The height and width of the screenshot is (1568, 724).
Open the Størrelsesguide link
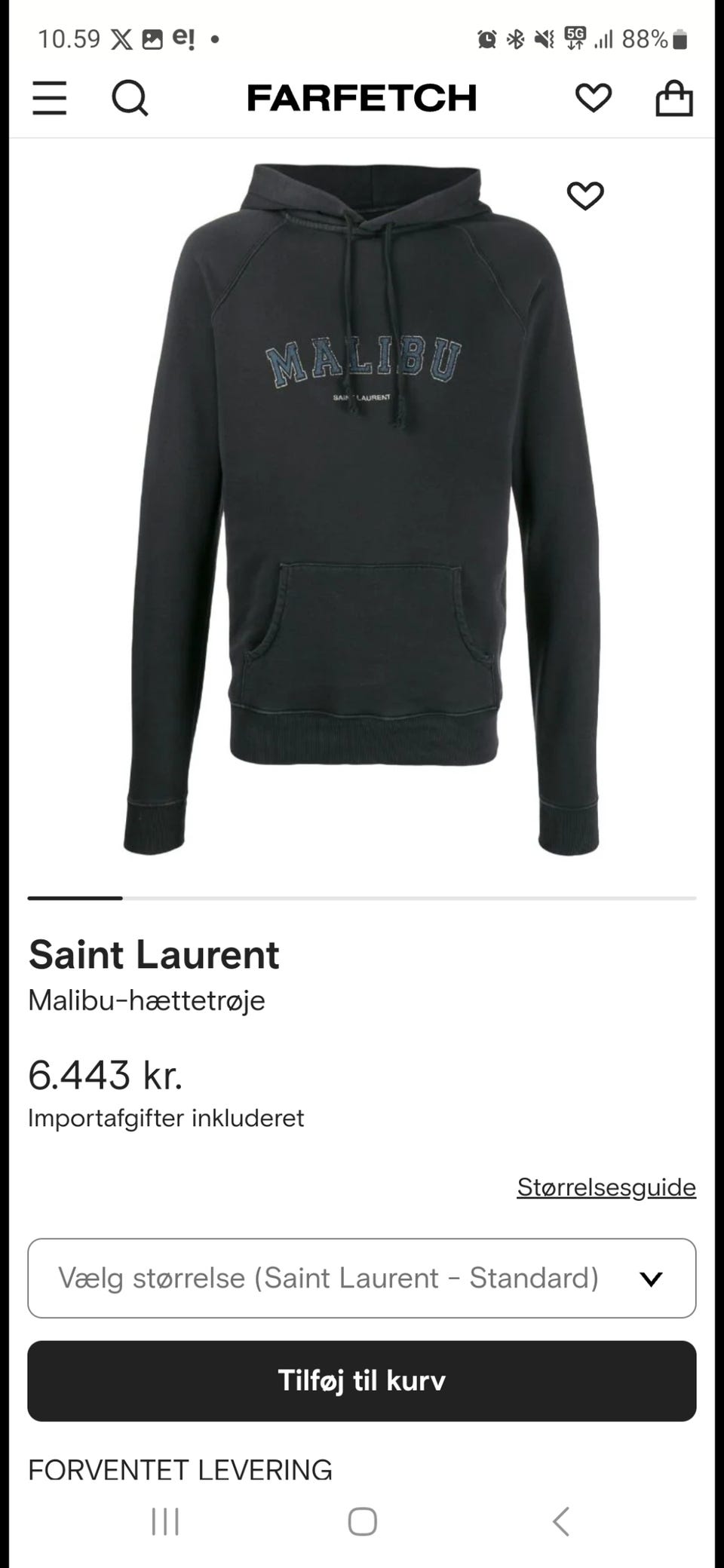(606, 1187)
